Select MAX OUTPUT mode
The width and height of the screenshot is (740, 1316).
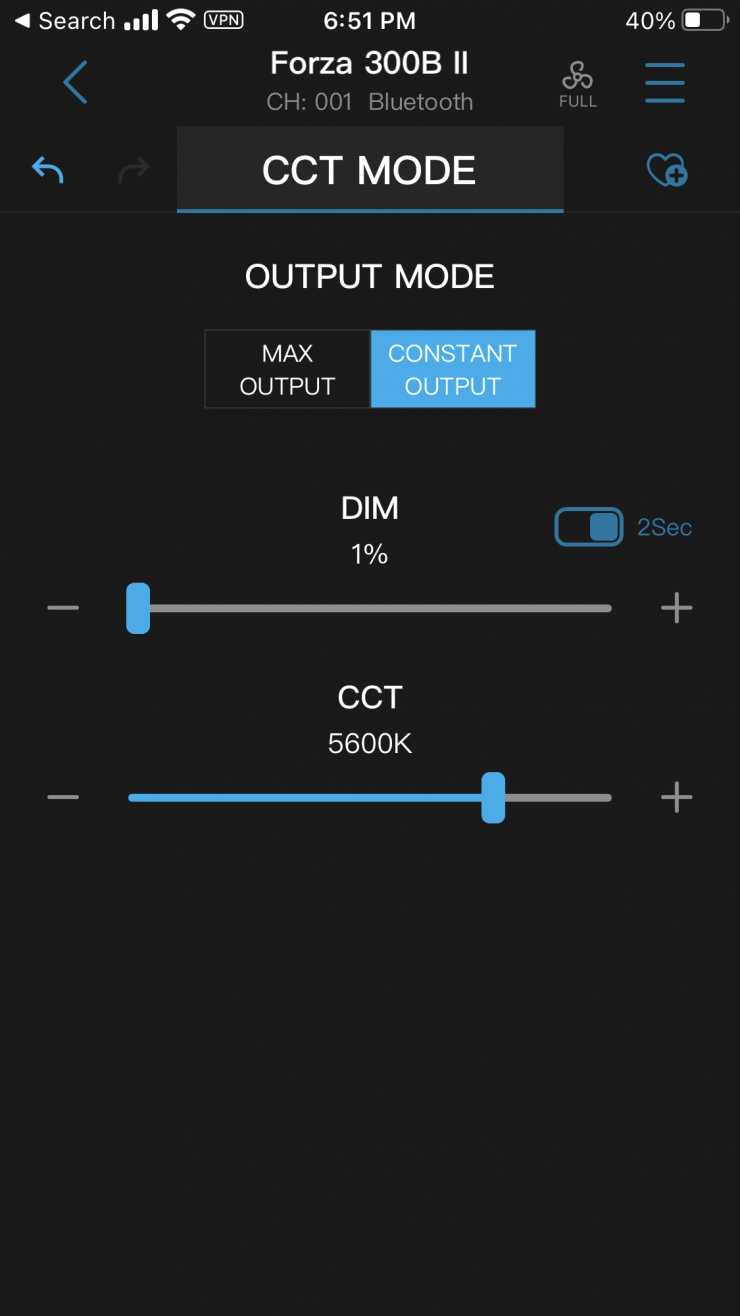point(287,369)
